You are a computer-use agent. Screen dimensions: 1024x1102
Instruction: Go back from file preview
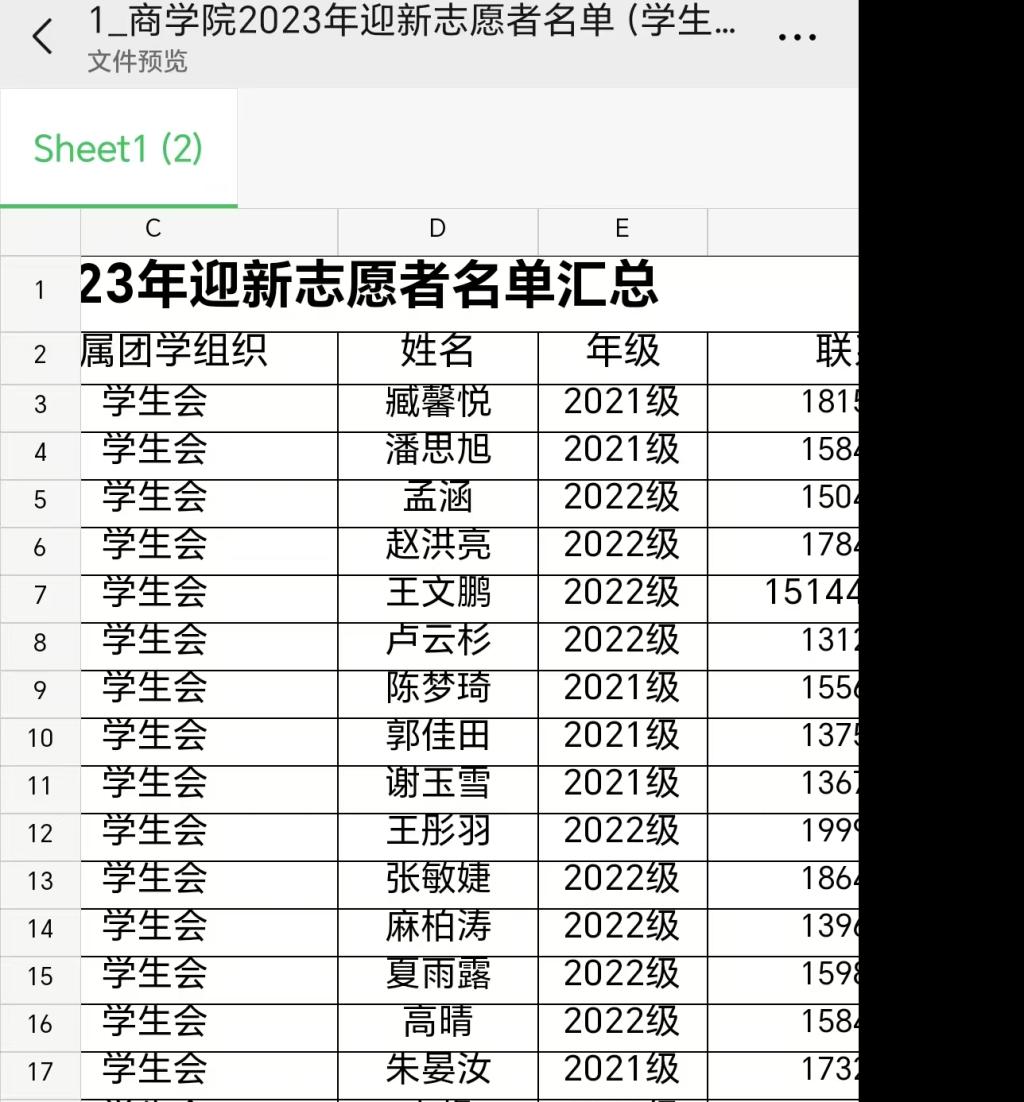[x=42, y=38]
